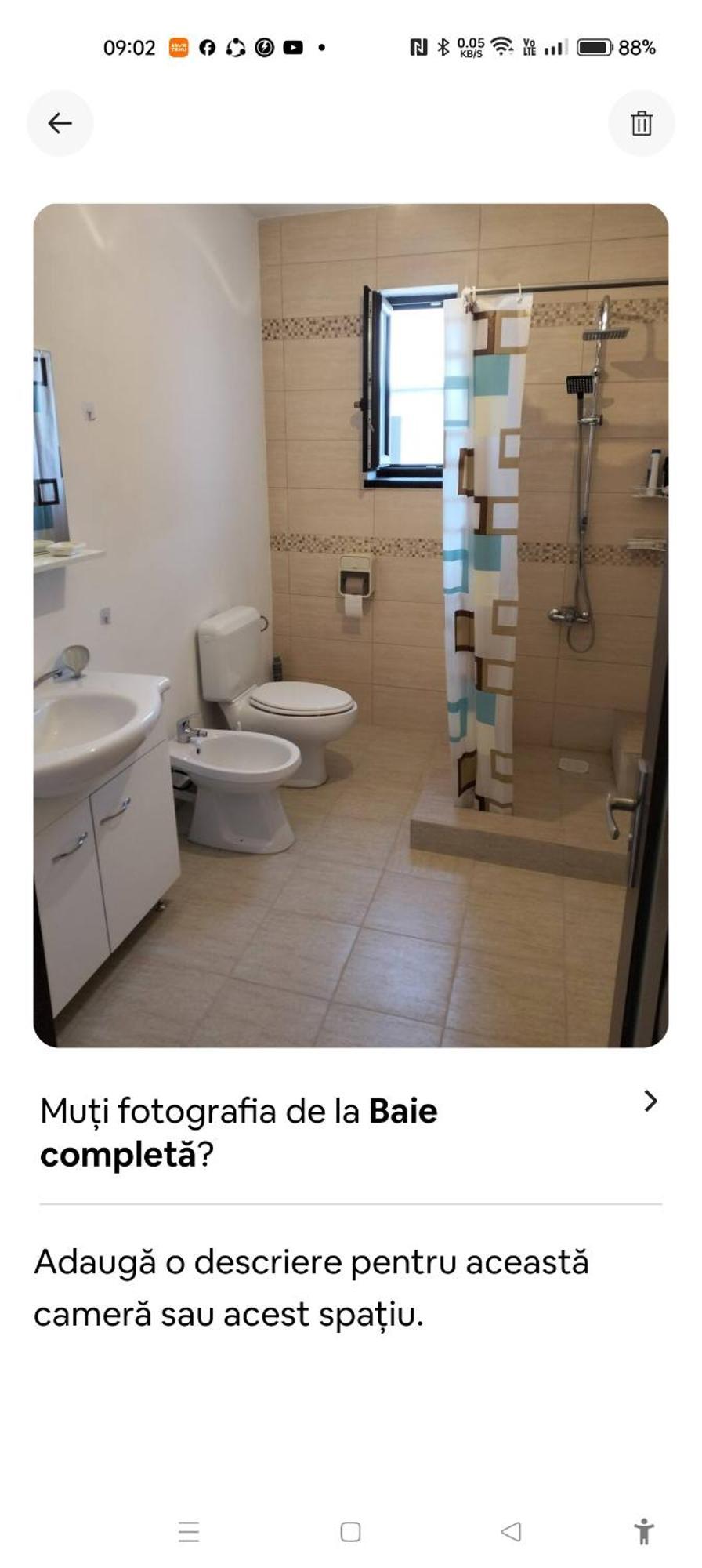Delete this photo with the trash icon
This screenshot has width=702, height=1568.
[x=641, y=123]
